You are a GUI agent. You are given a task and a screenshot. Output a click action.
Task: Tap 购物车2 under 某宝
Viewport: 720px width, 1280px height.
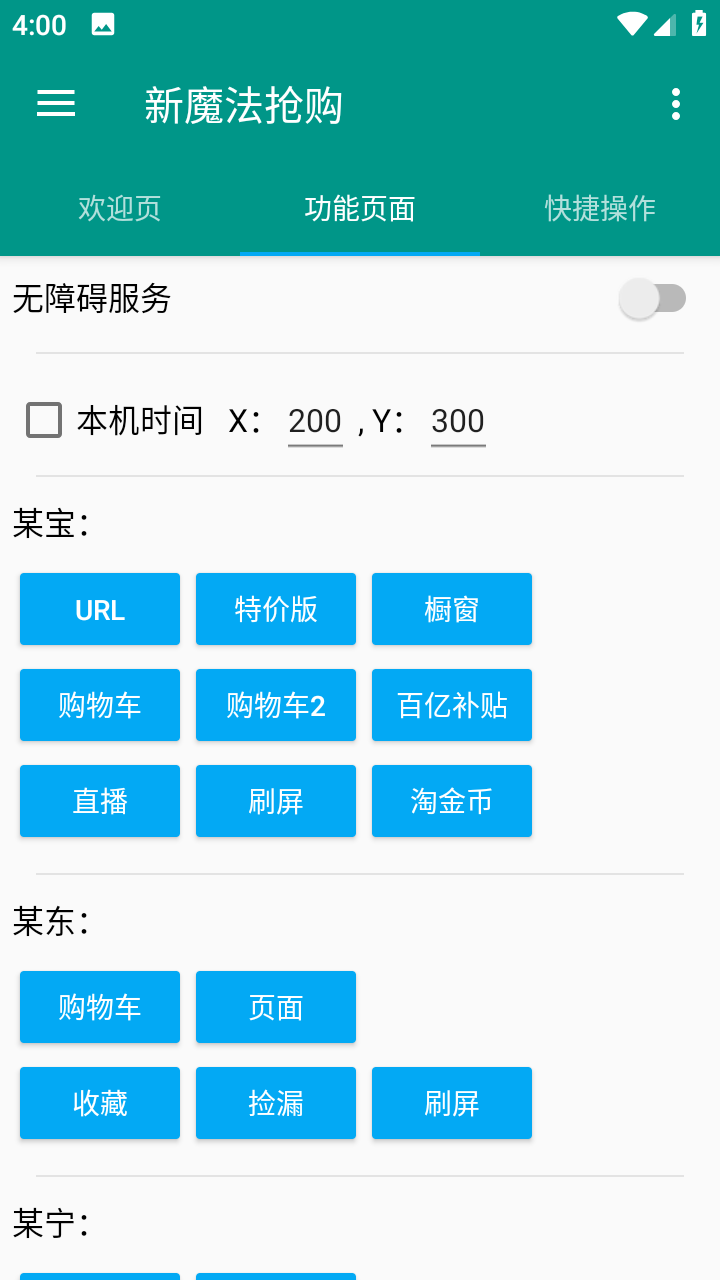(x=276, y=705)
